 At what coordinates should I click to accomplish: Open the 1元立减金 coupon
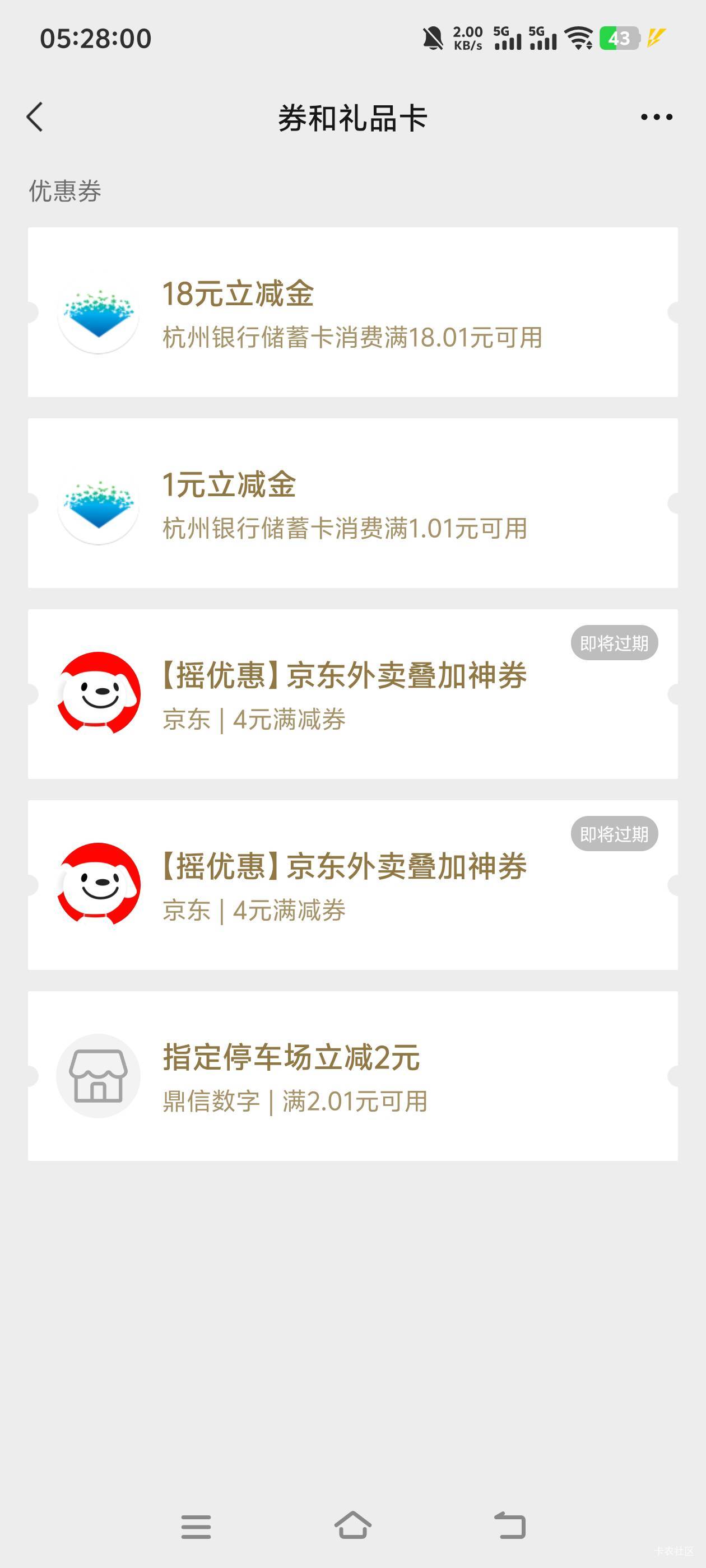coord(352,503)
